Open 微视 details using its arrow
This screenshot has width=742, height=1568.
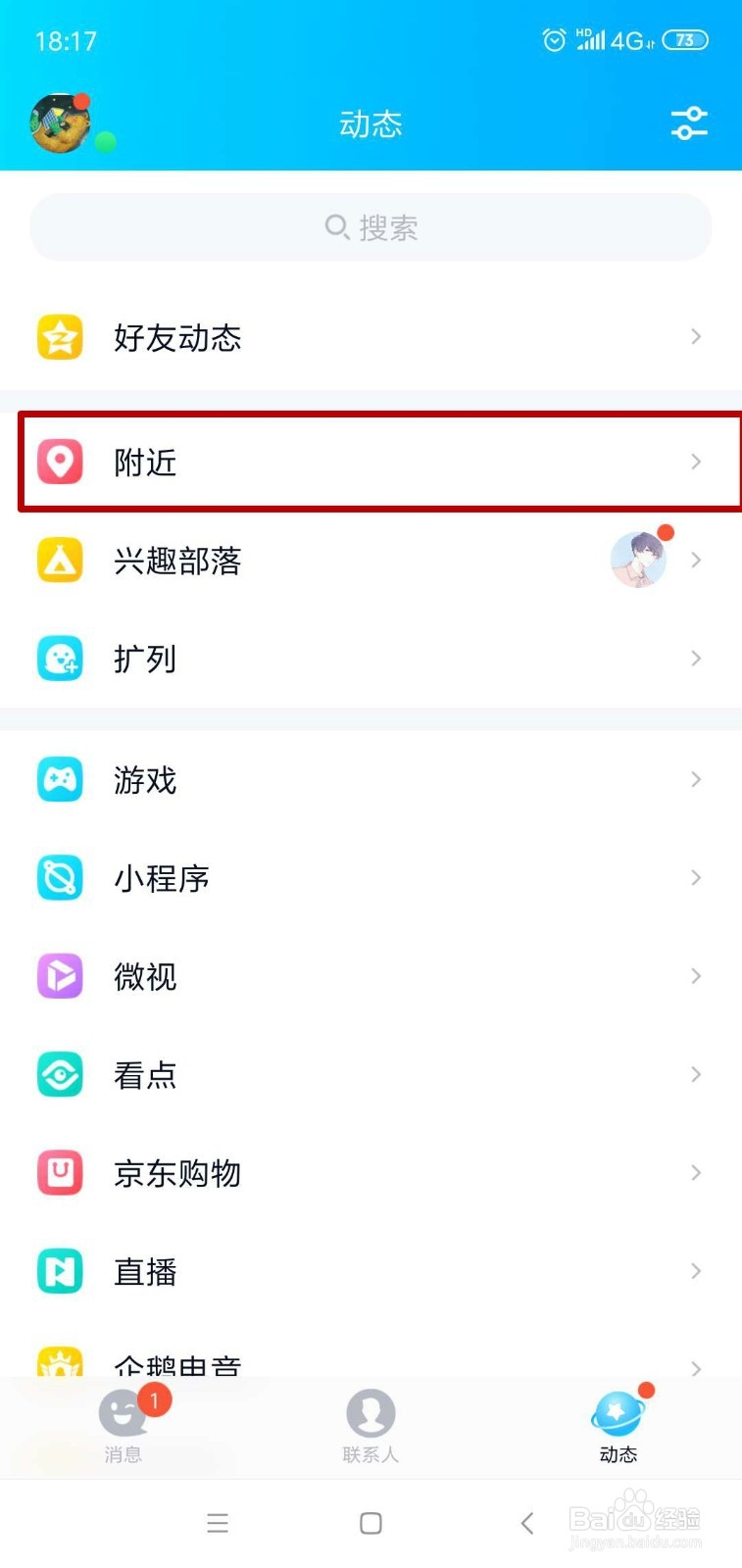click(696, 976)
